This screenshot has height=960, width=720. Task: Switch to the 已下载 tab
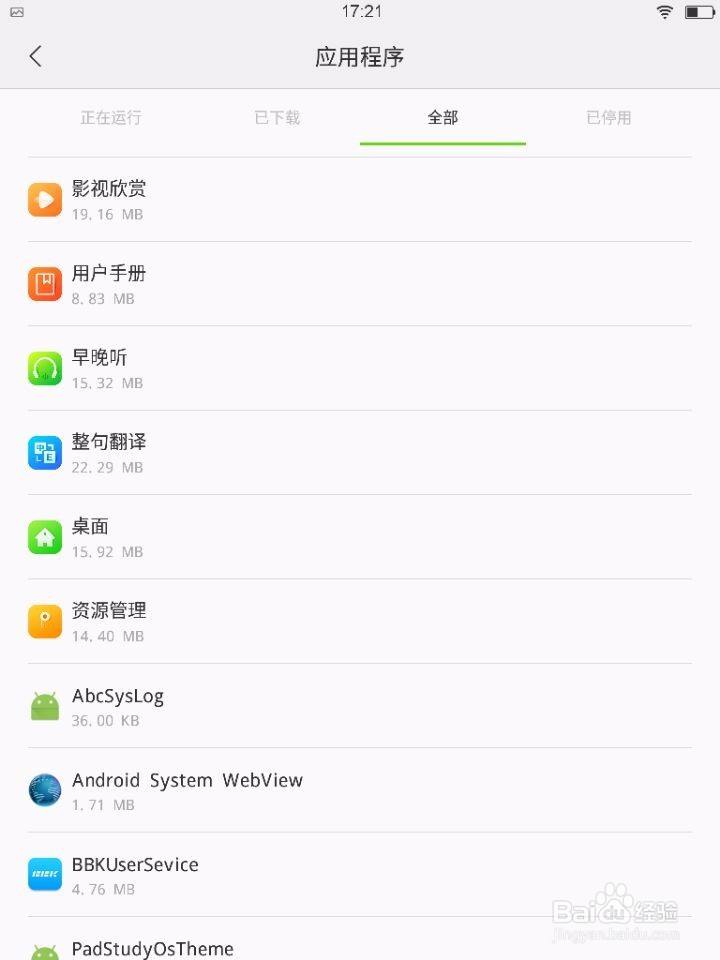click(x=276, y=117)
